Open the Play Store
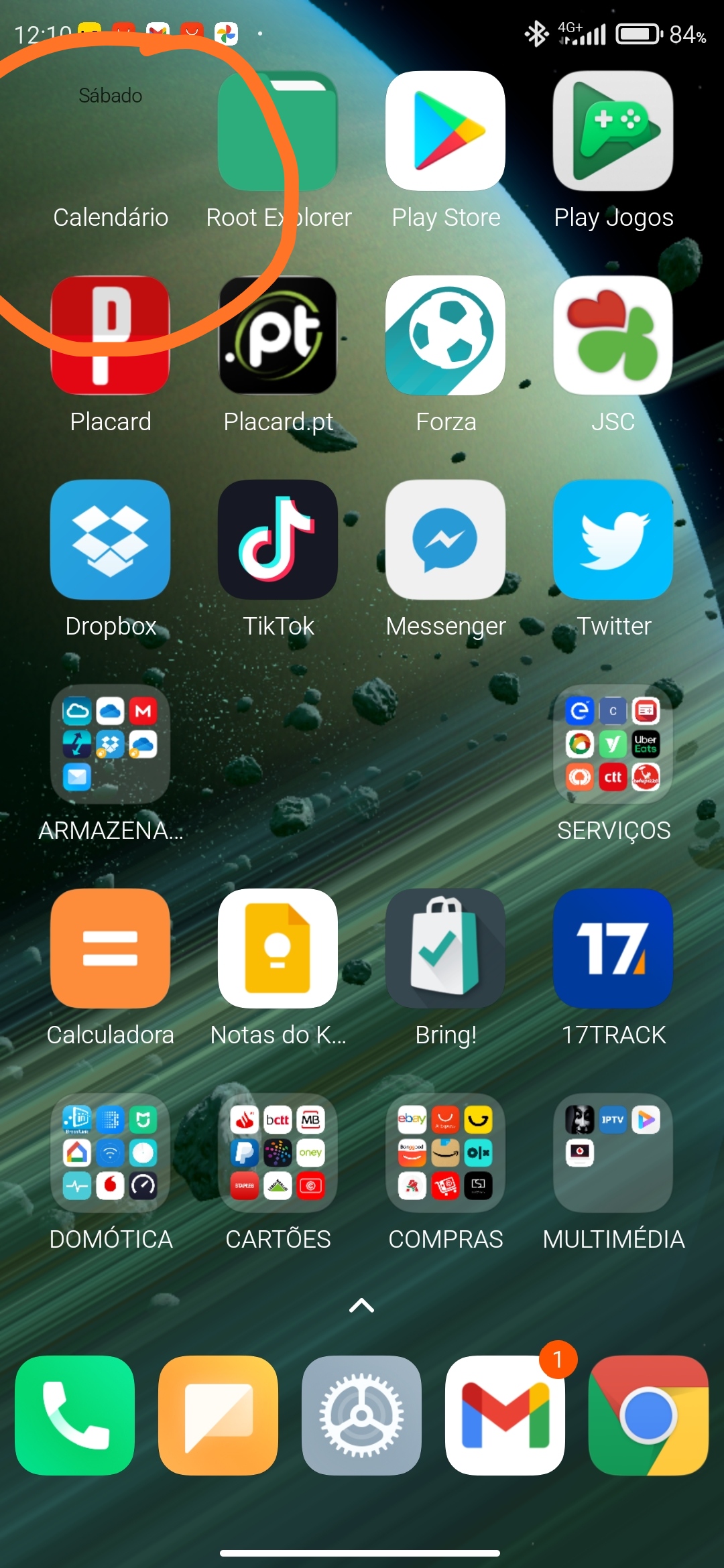This screenshot has height=1568, width=724. (x=445, y=131)
